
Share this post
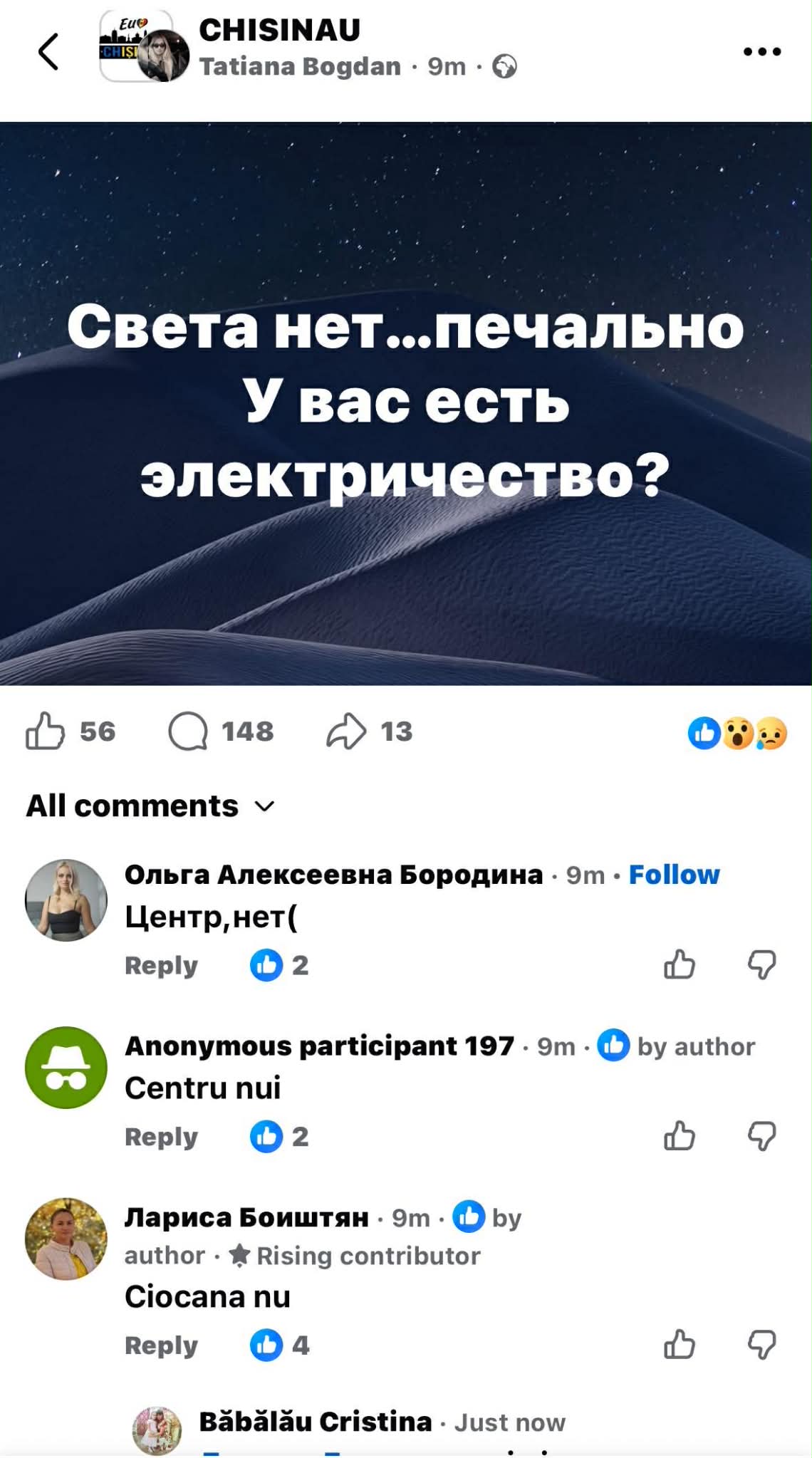click(x=346, y=731)
